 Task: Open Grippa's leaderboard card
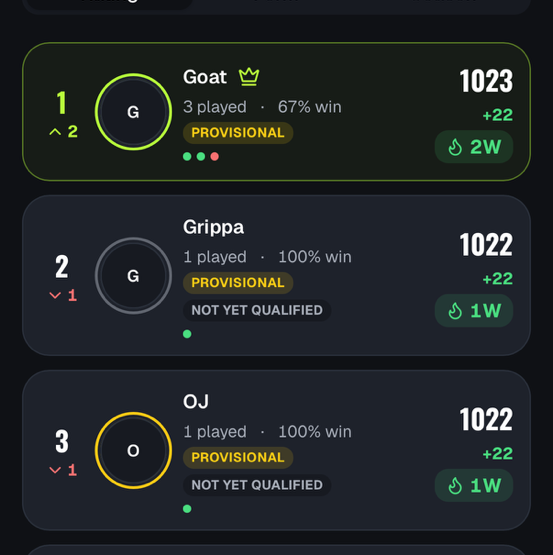tap(276, 275)
